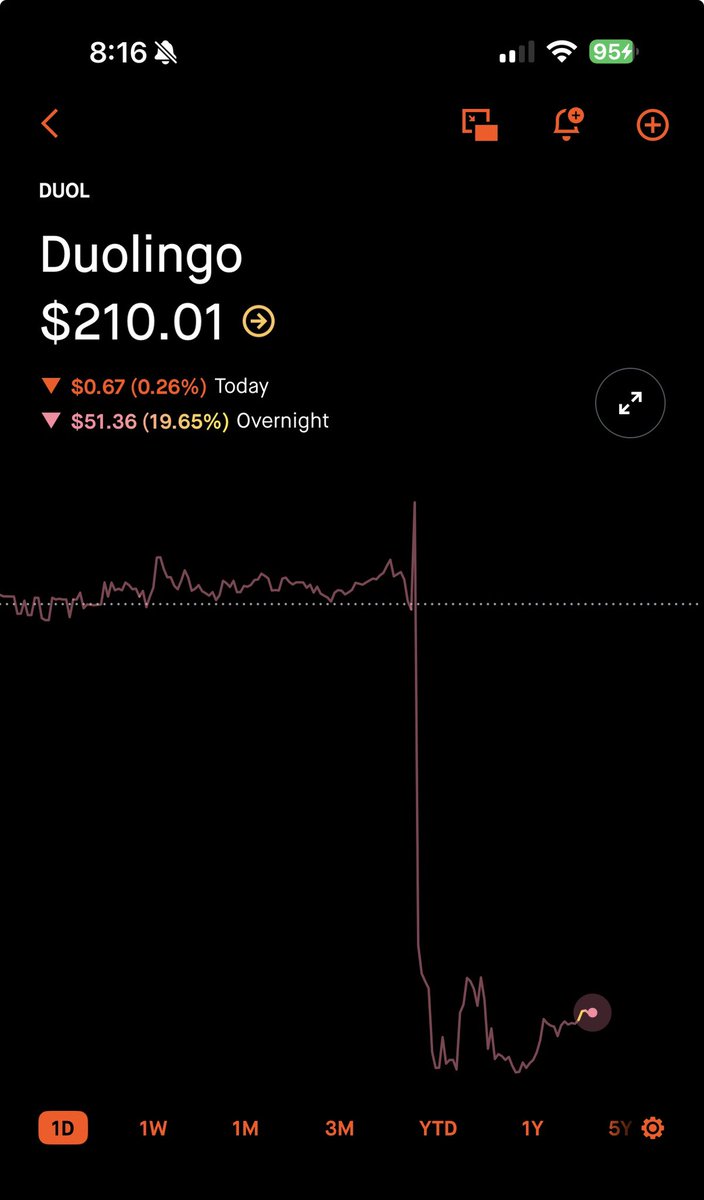
Task: Expand the chart to full screen
Action: pyautogui.click(x=630, y=404)
